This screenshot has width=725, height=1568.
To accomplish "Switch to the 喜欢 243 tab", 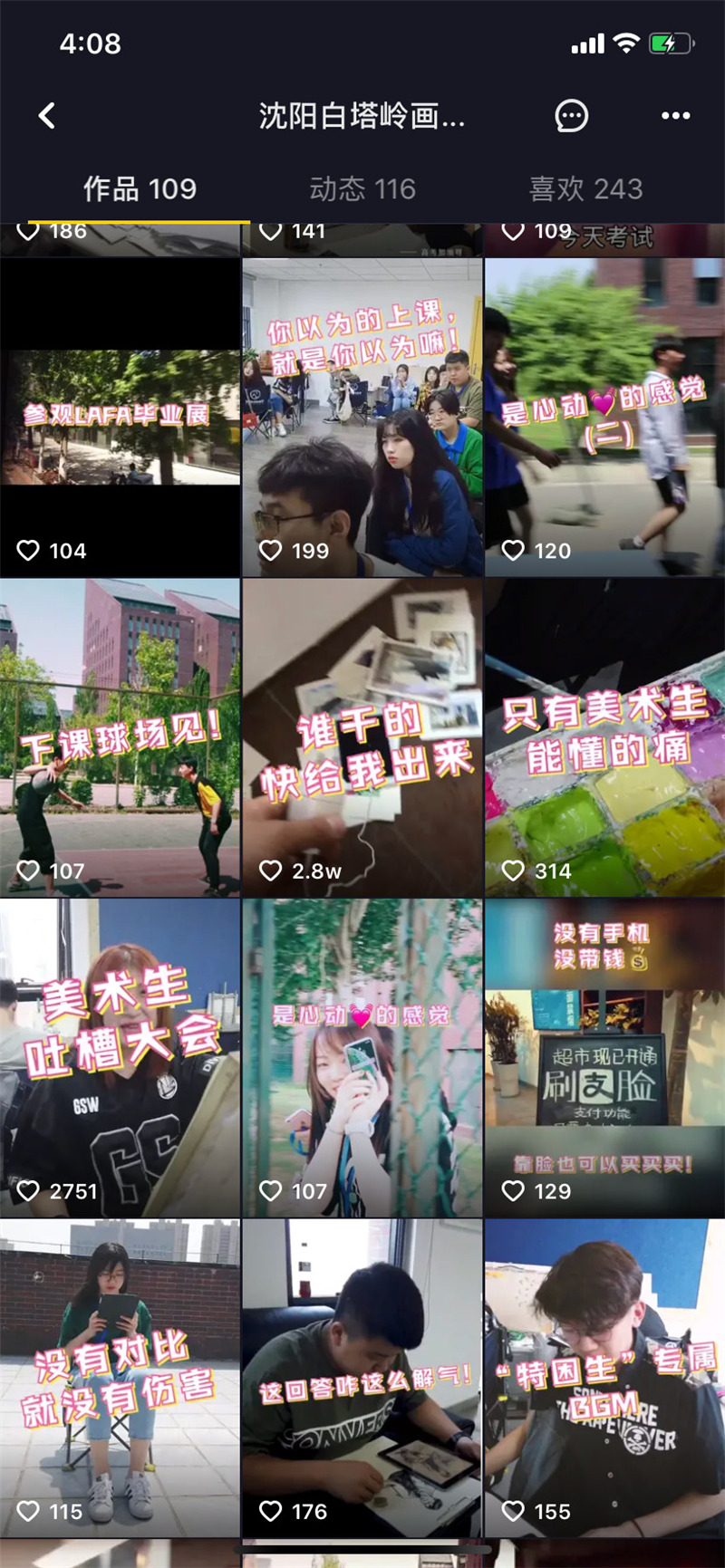I will tap(585, 188).
